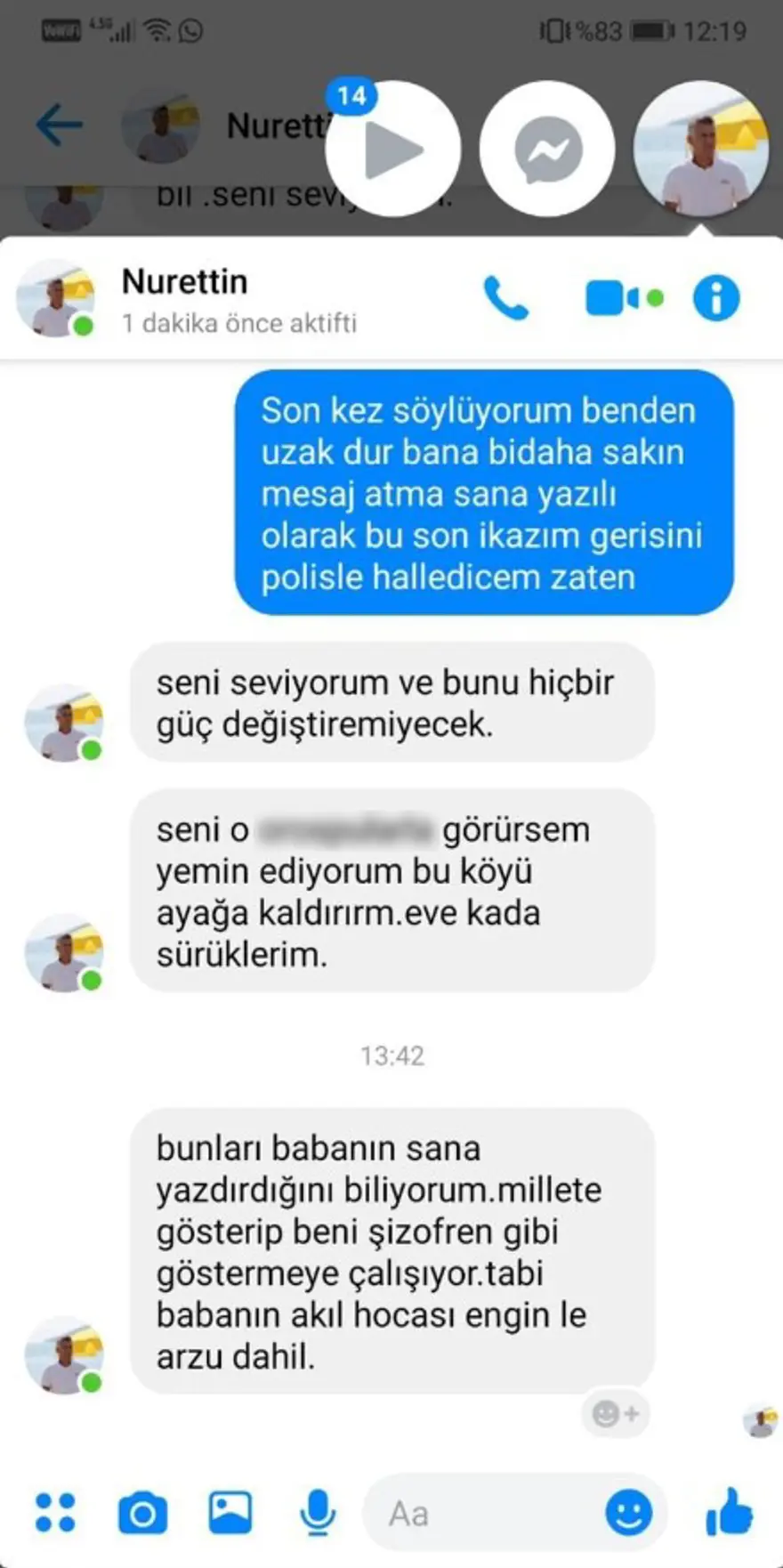Send a thumbs-up like
Viewport: 783px width, 1568px height.
(x=729, y=1512)
